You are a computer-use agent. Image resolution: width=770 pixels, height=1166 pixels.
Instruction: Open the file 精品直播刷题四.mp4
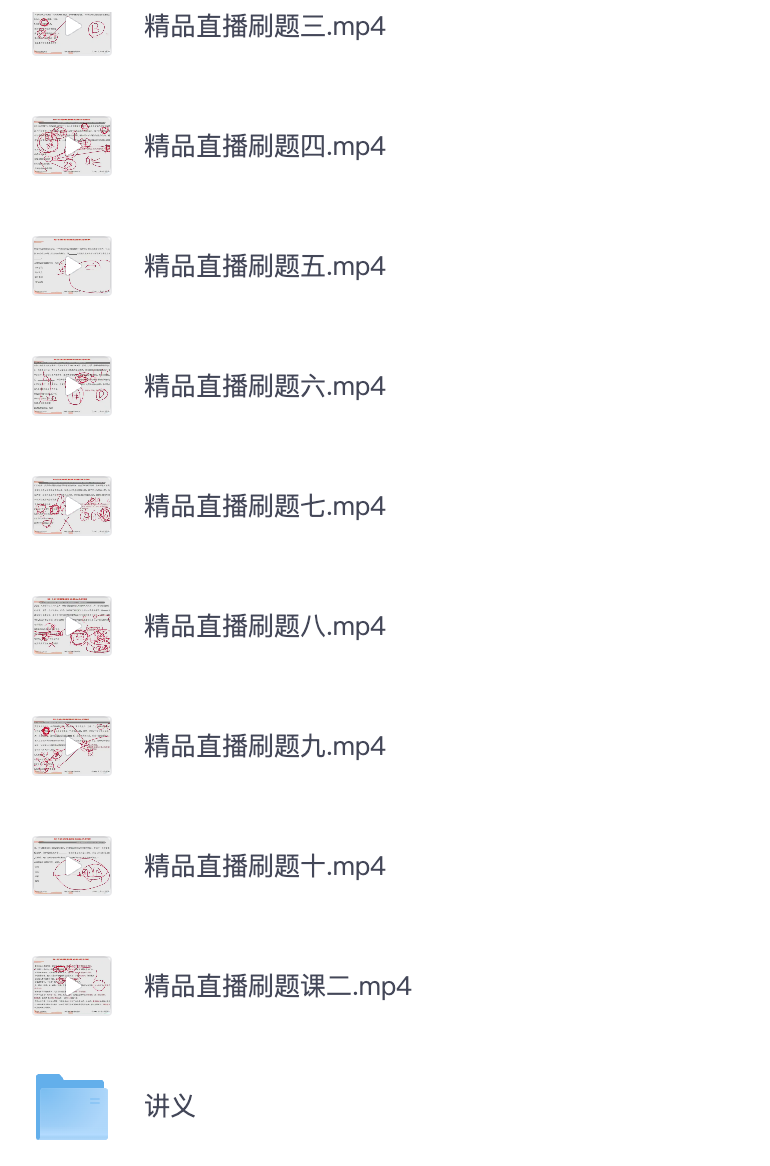(264, 146)
